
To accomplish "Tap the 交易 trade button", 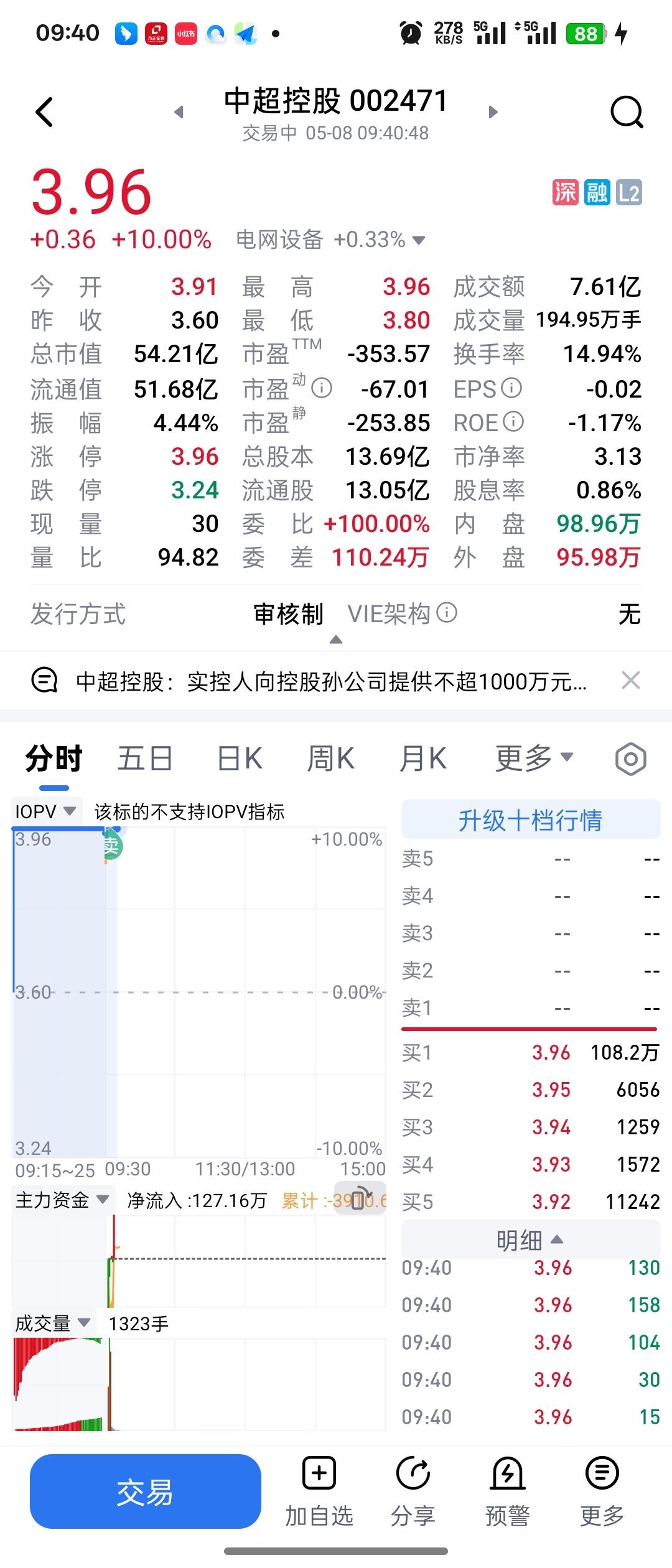I will 145,1491.
